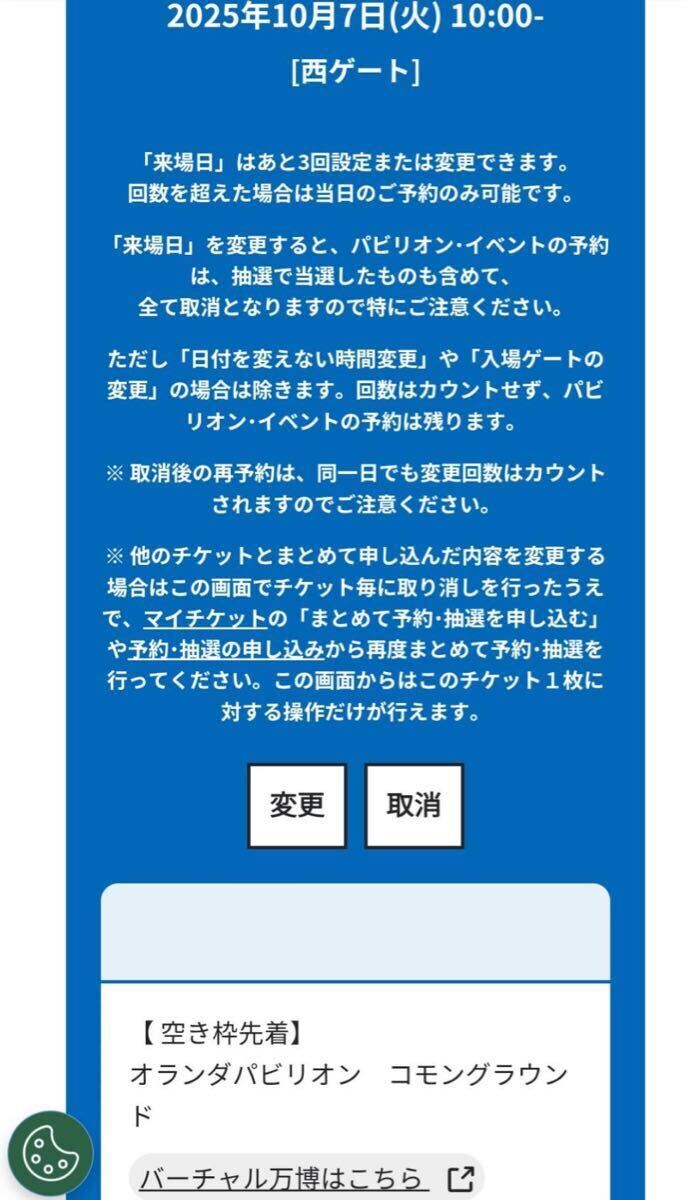Open the cookie settings icon
687x1200 pixels.
click(x=50, y=1152)
